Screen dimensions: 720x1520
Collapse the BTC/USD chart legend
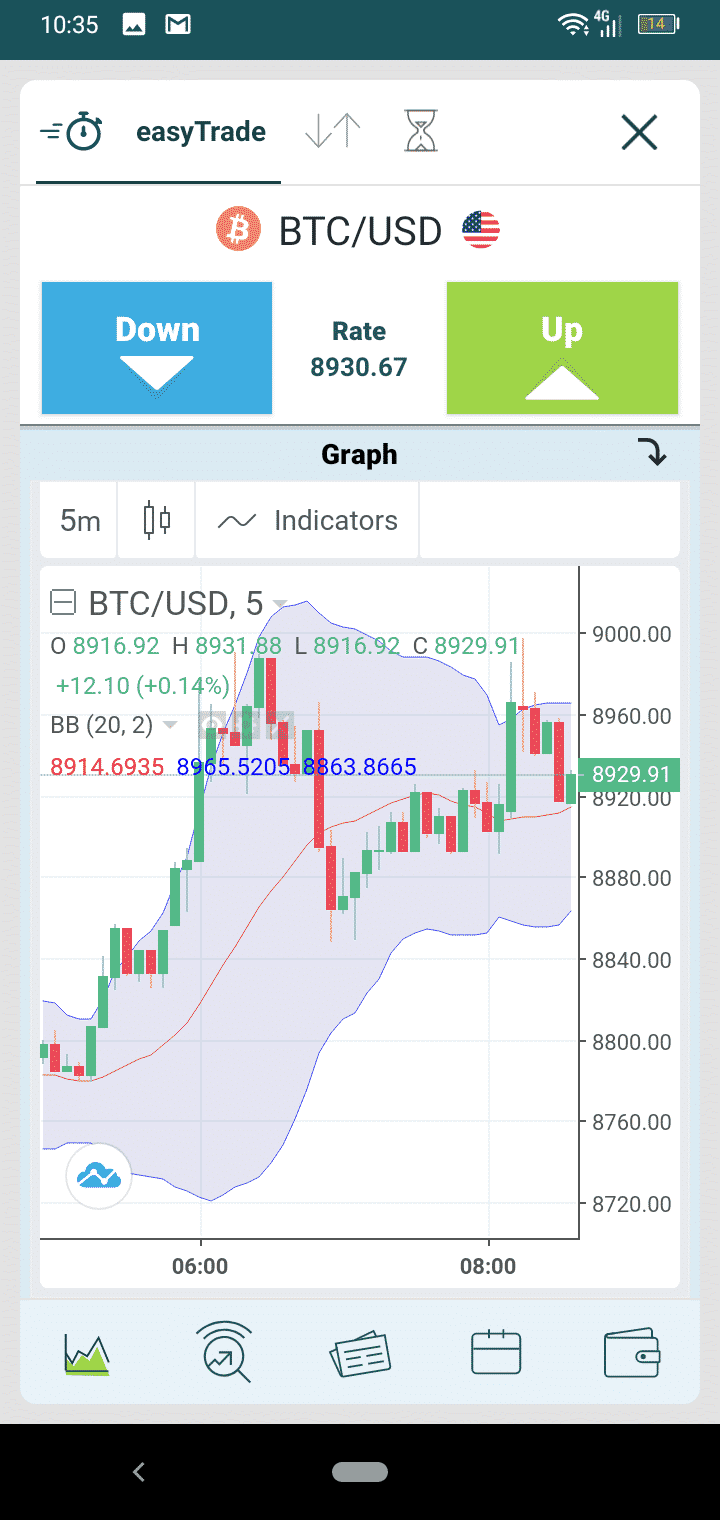(63, 603)
